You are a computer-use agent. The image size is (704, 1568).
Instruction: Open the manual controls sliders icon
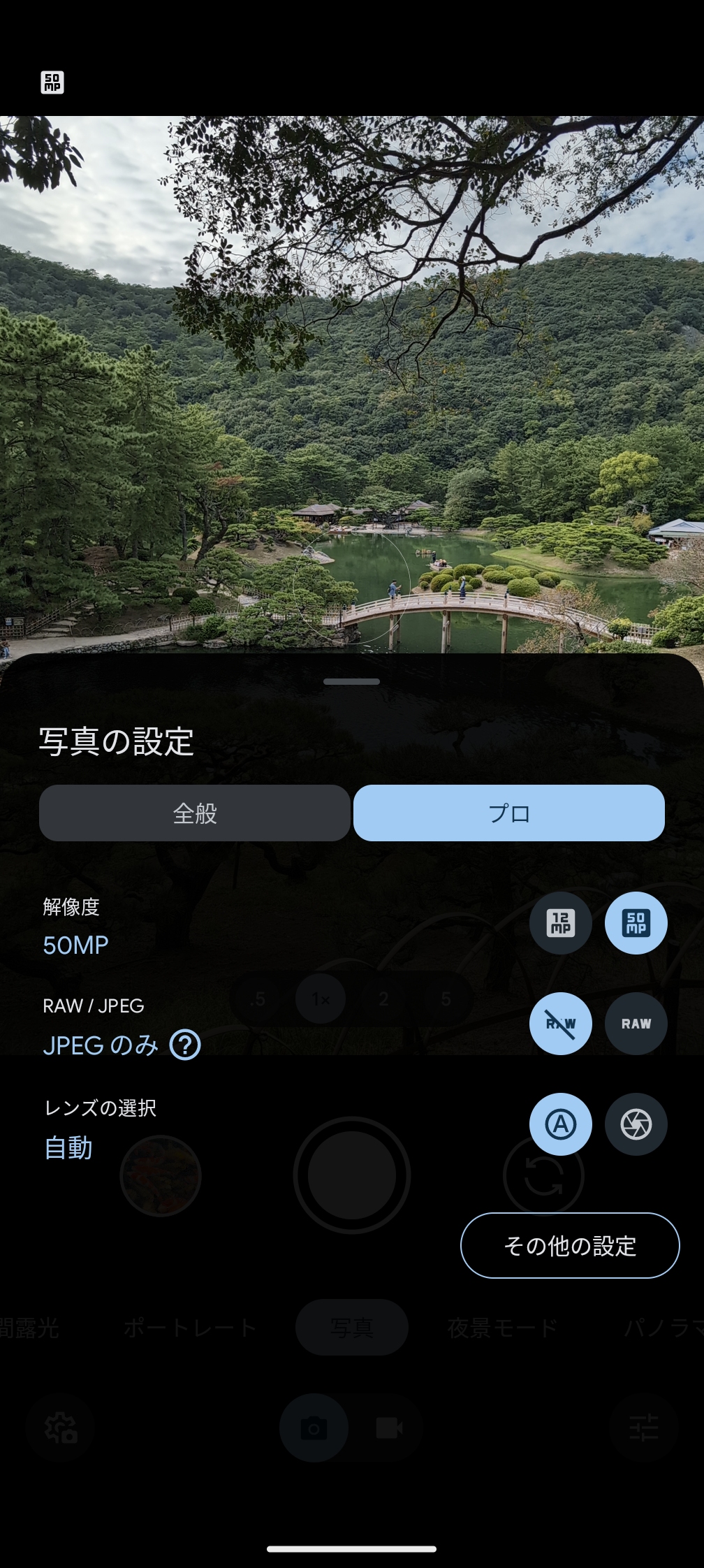(x=642, y=1429)
